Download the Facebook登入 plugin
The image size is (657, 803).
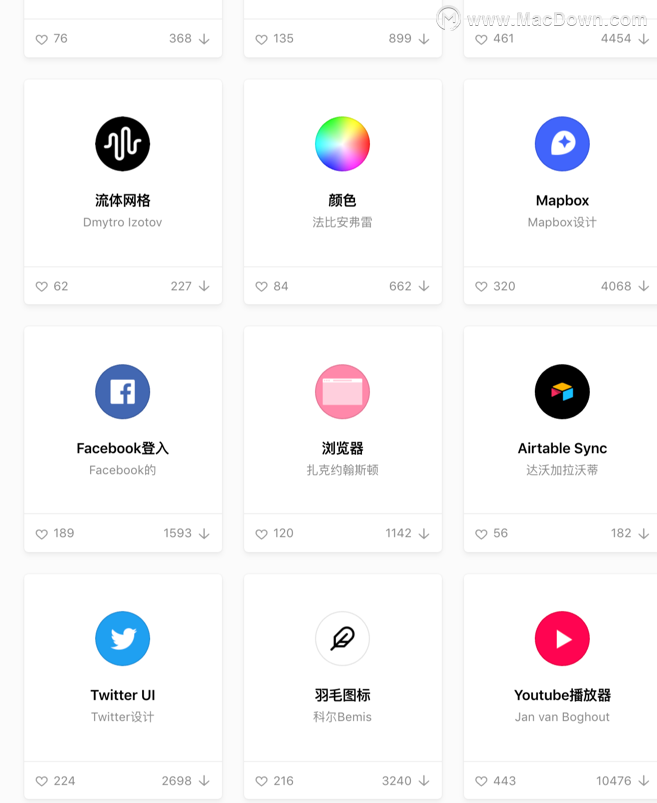[x=204, y=533]
